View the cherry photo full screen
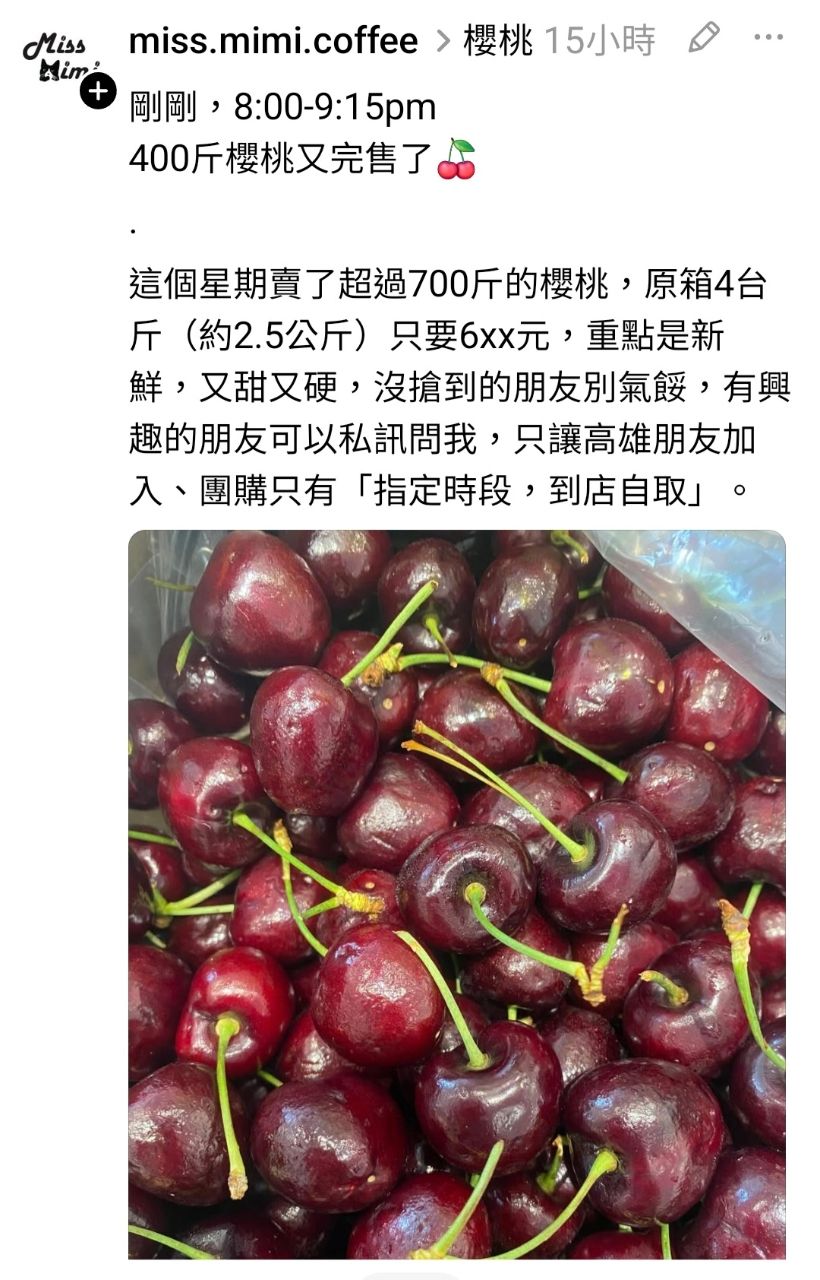 click(x=457, y=893)
